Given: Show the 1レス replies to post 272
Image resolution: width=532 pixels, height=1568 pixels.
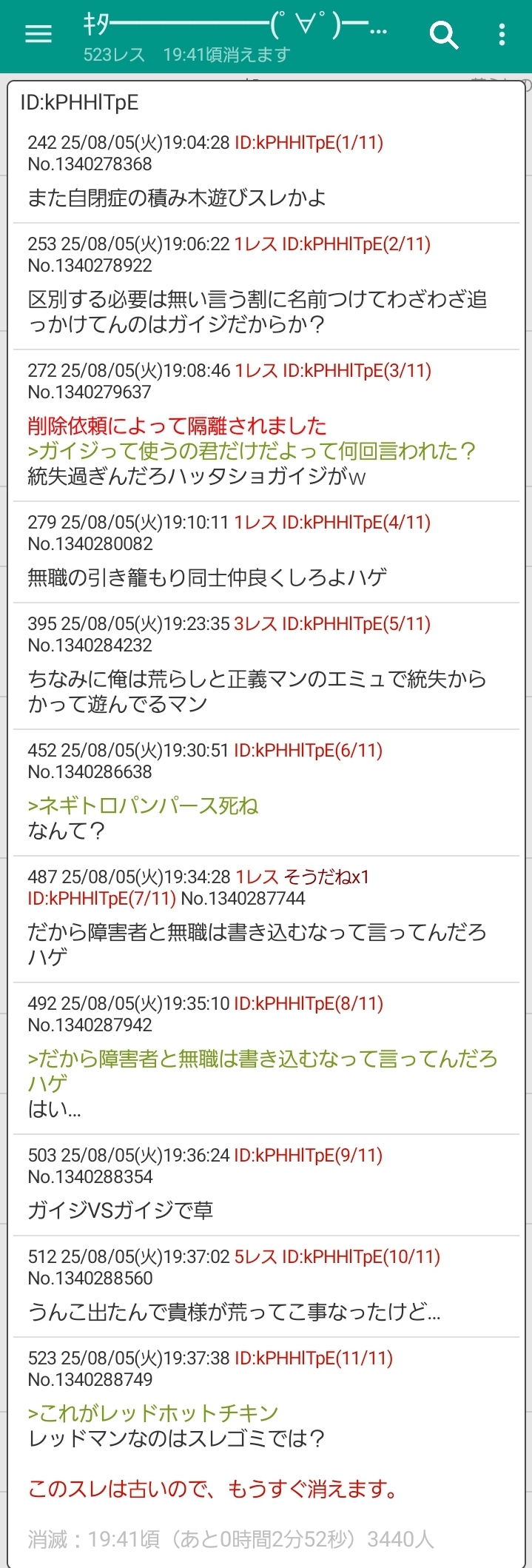Looking at the screenshot, I should click(255, 370).
